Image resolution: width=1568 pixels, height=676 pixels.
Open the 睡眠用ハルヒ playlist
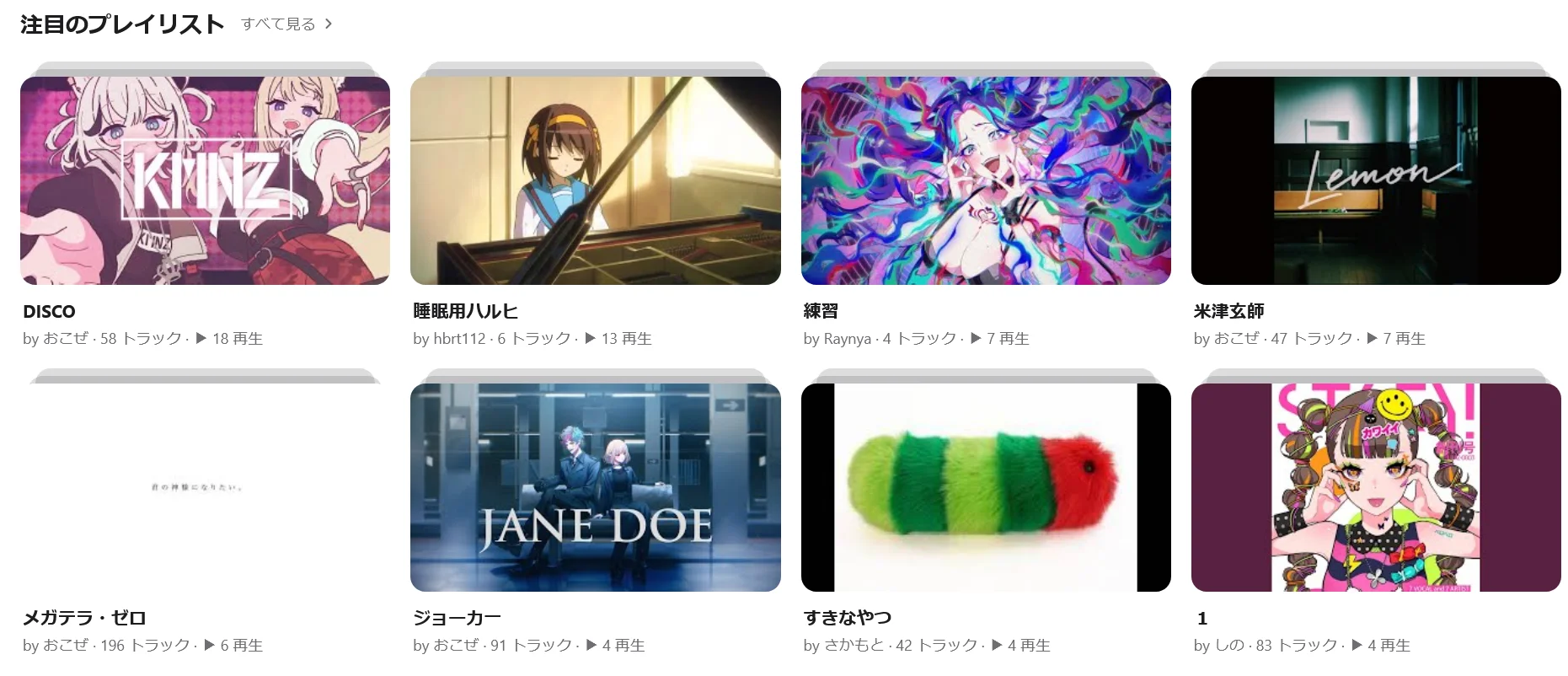coord(595,181)
